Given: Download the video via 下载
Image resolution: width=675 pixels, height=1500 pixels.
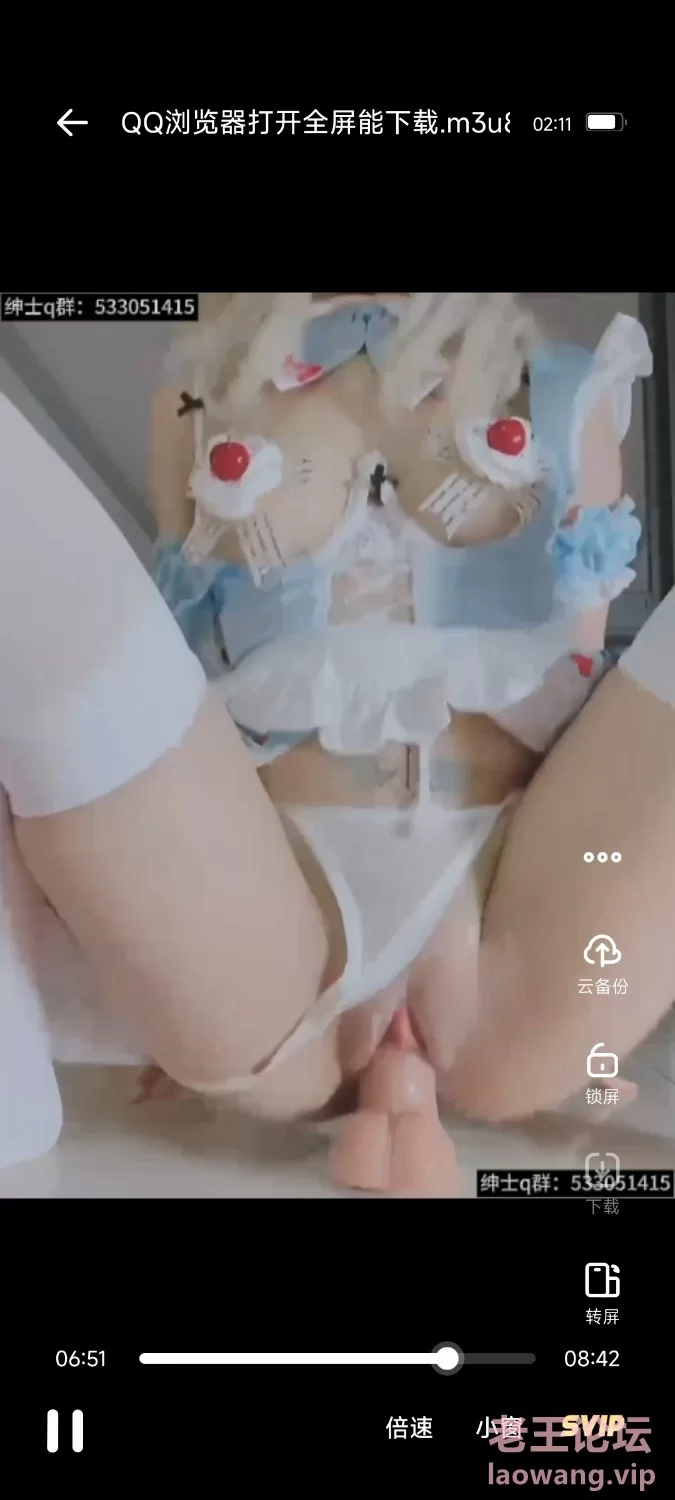Looking at the screenshot, I should (602, 1183).
